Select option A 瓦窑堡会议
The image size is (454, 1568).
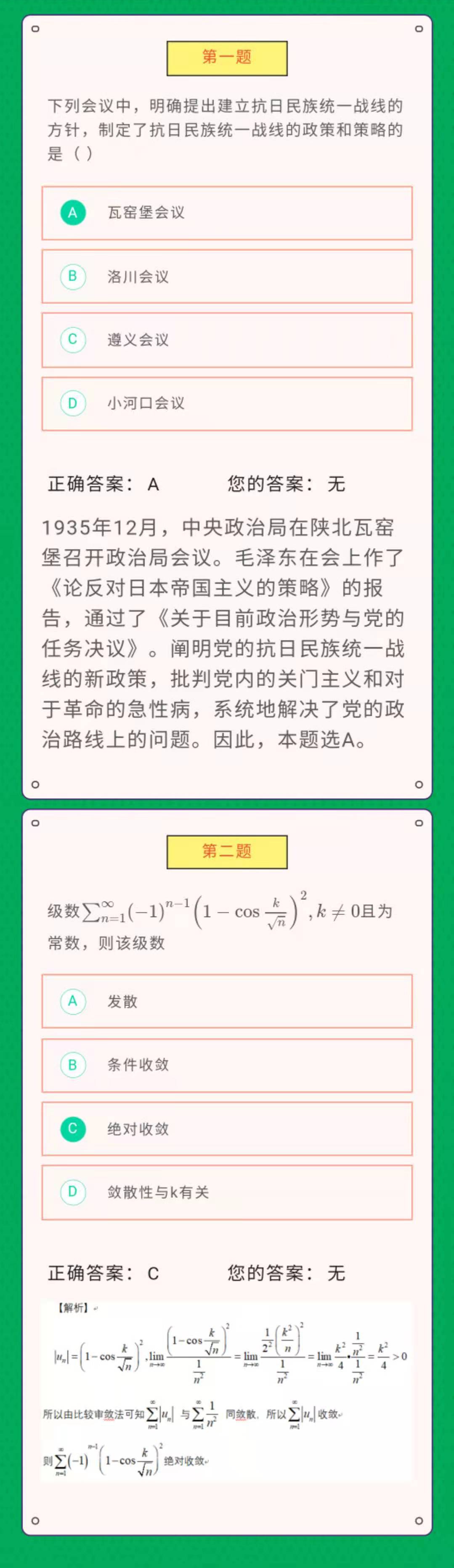226,213
